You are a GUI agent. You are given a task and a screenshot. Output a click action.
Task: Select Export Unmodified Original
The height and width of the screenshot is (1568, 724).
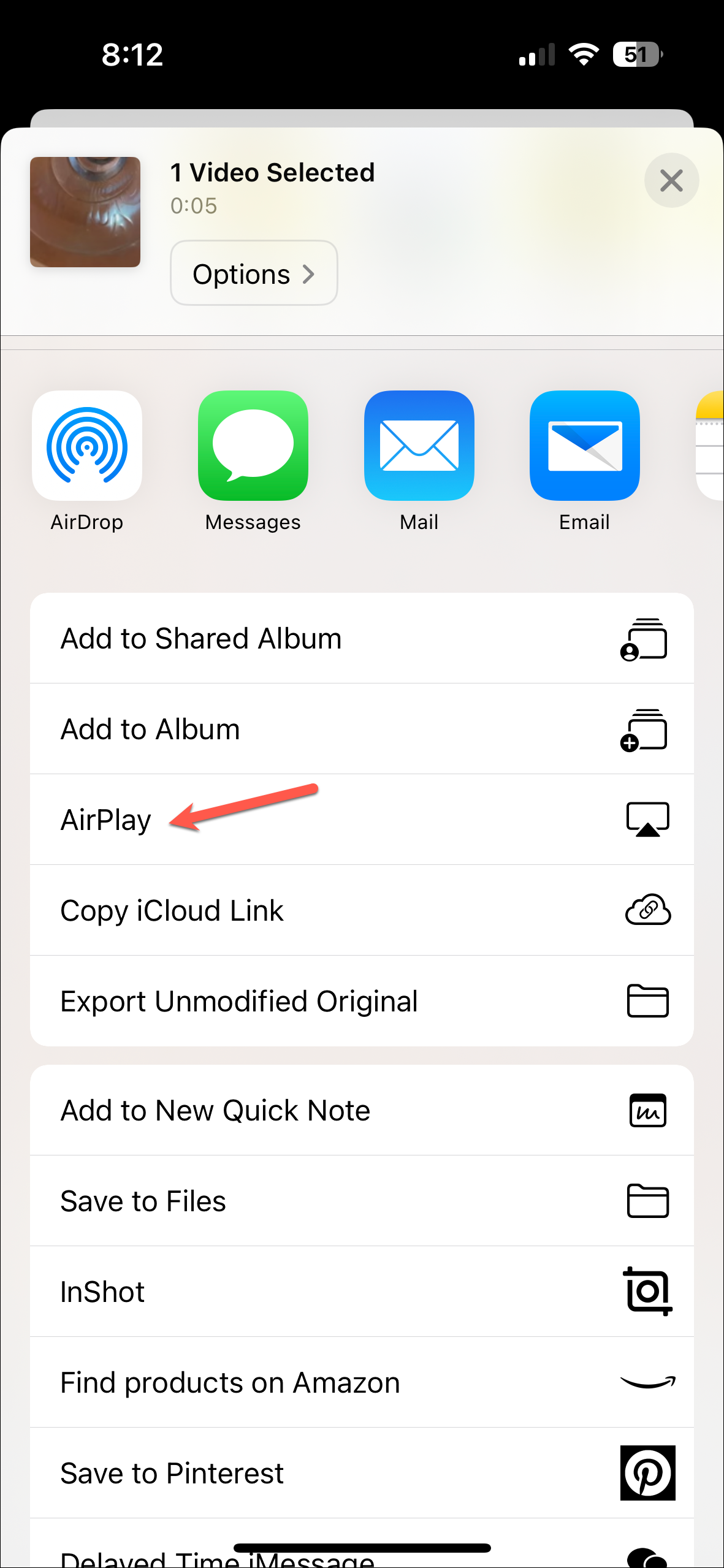pos(362,1001)
